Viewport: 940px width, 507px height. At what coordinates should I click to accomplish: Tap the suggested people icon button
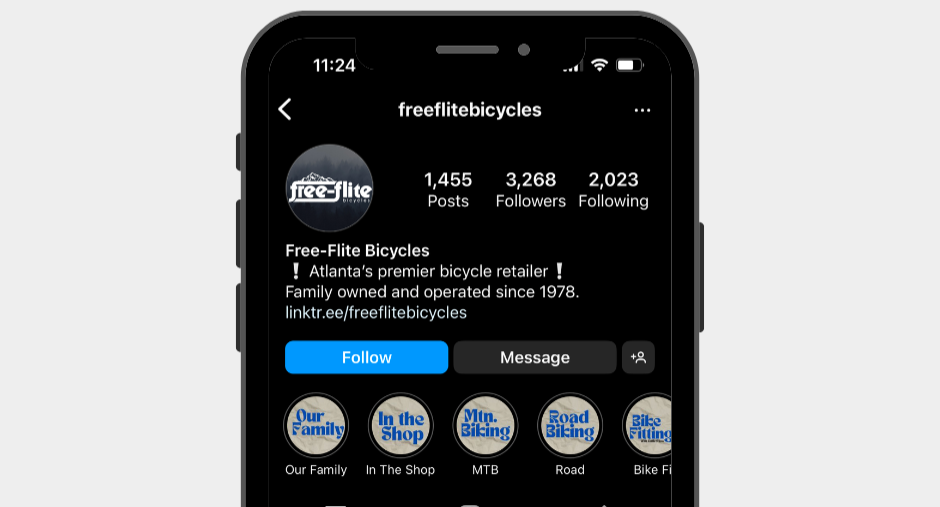click(638, 357)
